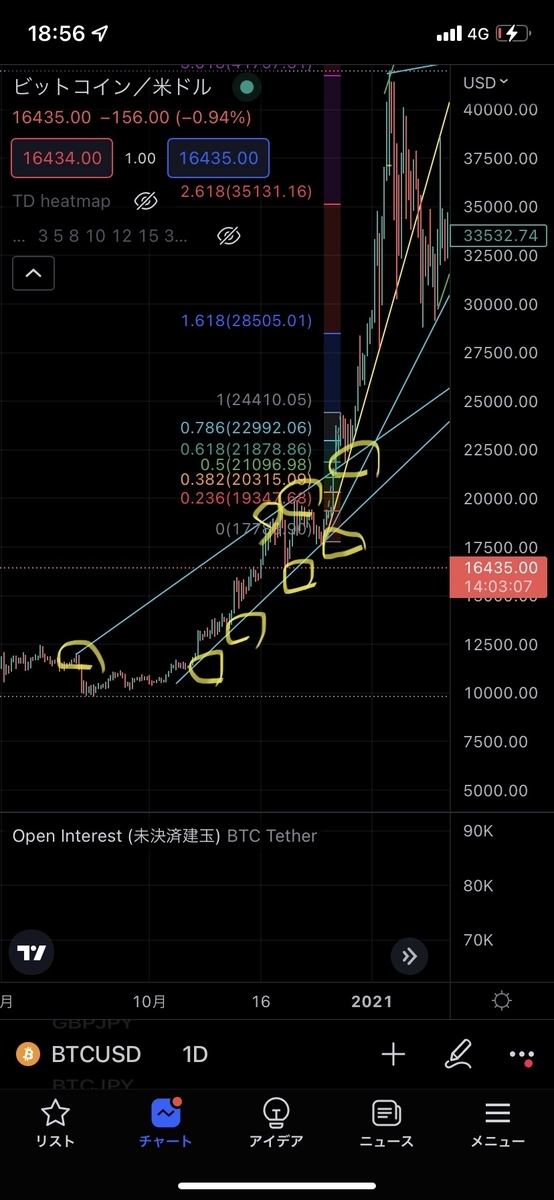The height and width of the screenshot is (1200, 554).
Task: Open the BTCUSD symbol search
Action: point(78,1054)
